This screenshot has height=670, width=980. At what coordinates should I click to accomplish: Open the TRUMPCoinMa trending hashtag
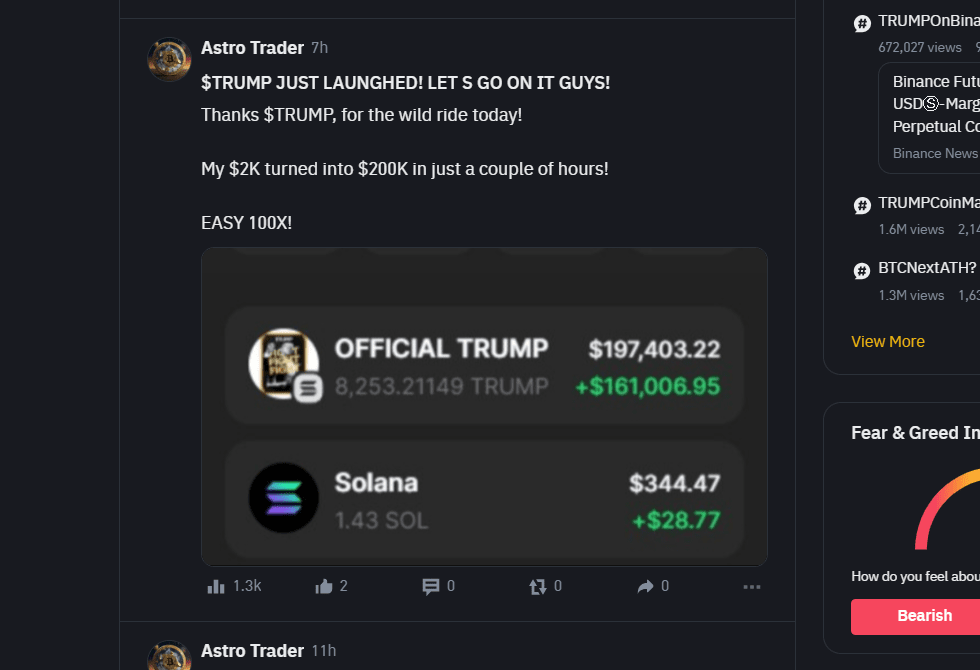point(928,203)
